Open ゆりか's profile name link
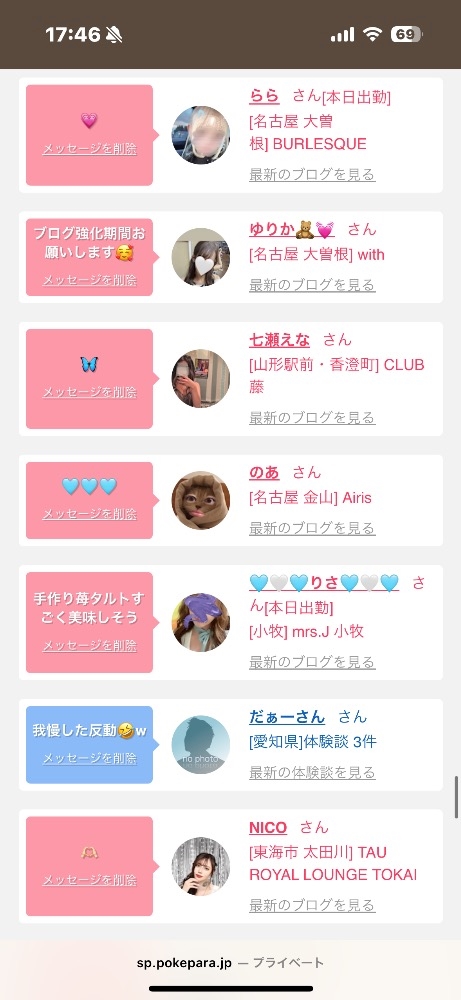Image resolution: width=461 pixels, height=1000 pixels. click(291, 229)
